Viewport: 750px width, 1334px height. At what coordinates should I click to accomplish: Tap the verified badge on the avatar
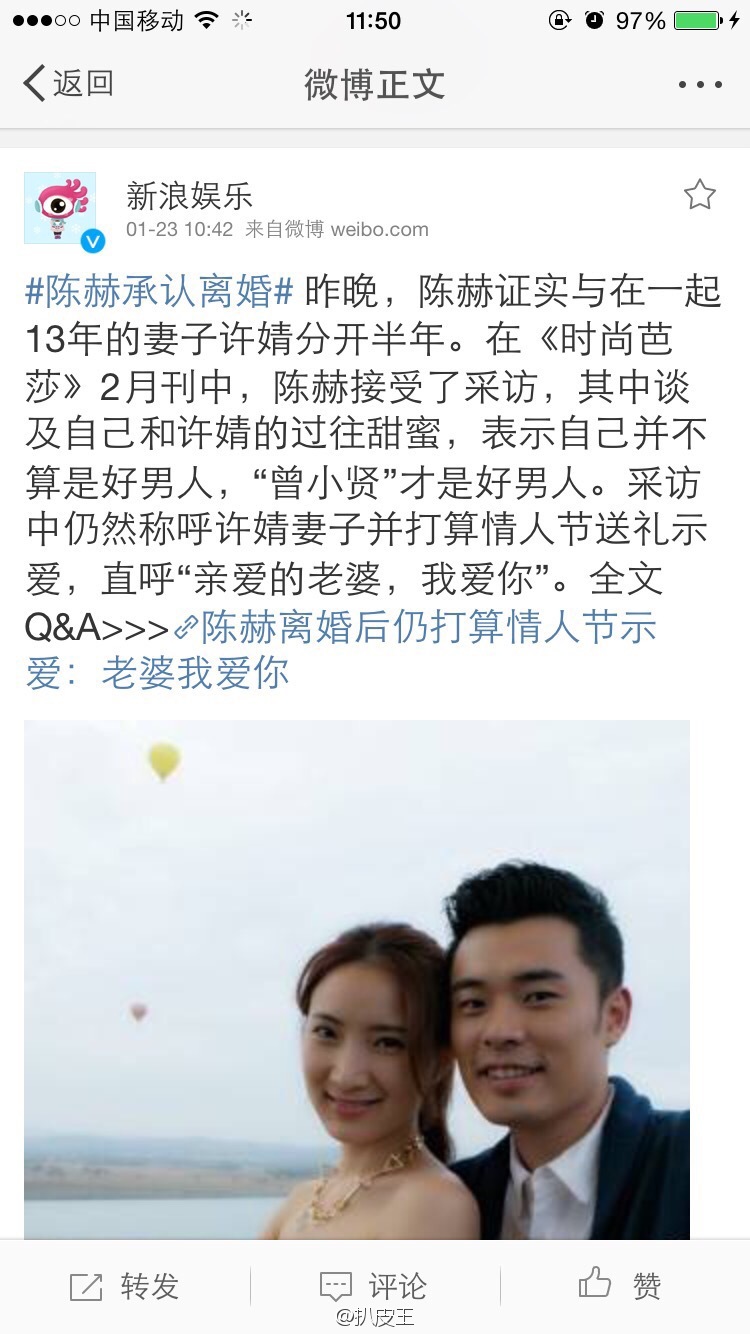[92, 237]
